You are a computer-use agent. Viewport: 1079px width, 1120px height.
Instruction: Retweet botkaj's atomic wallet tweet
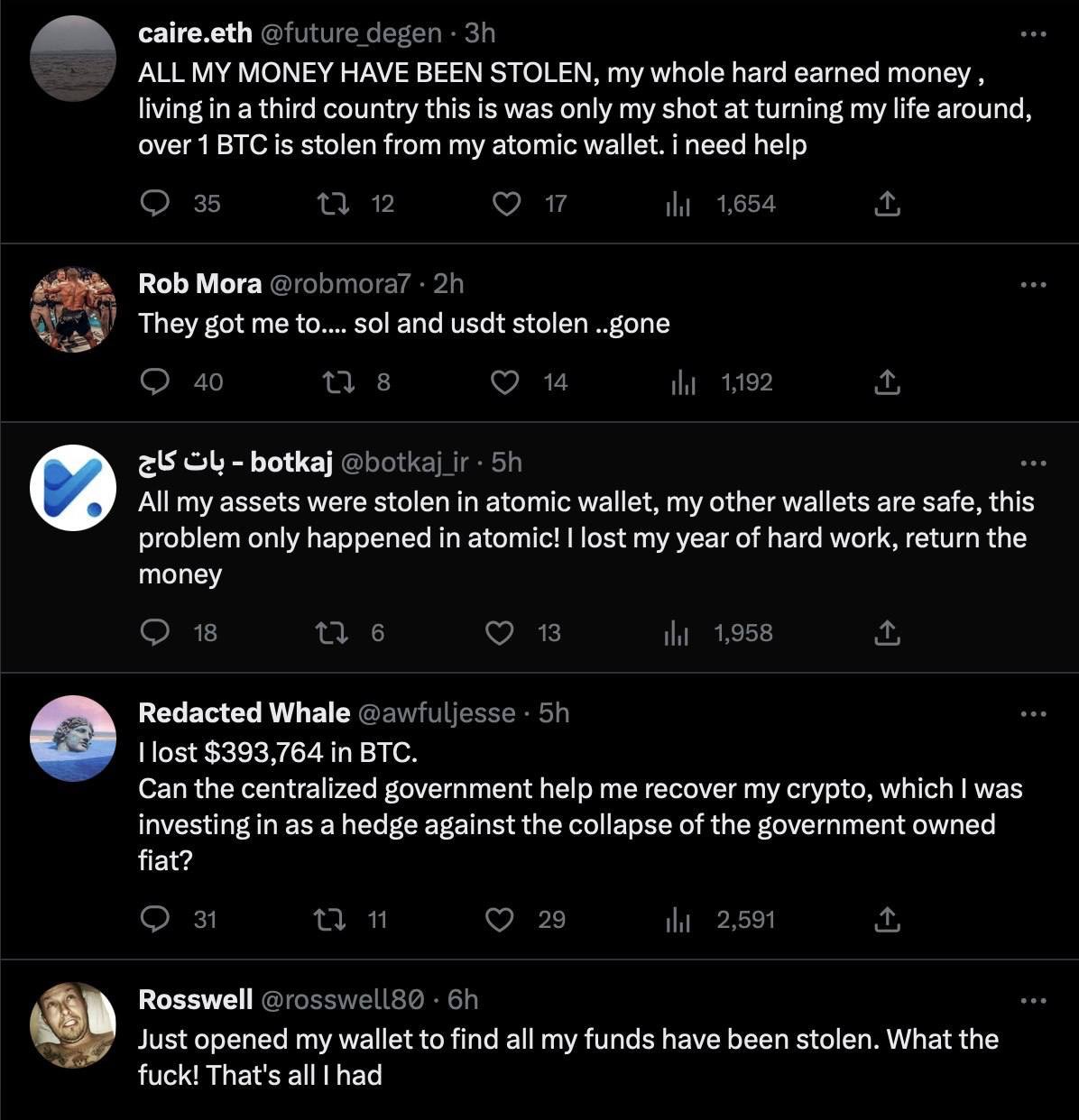point(331,633)
